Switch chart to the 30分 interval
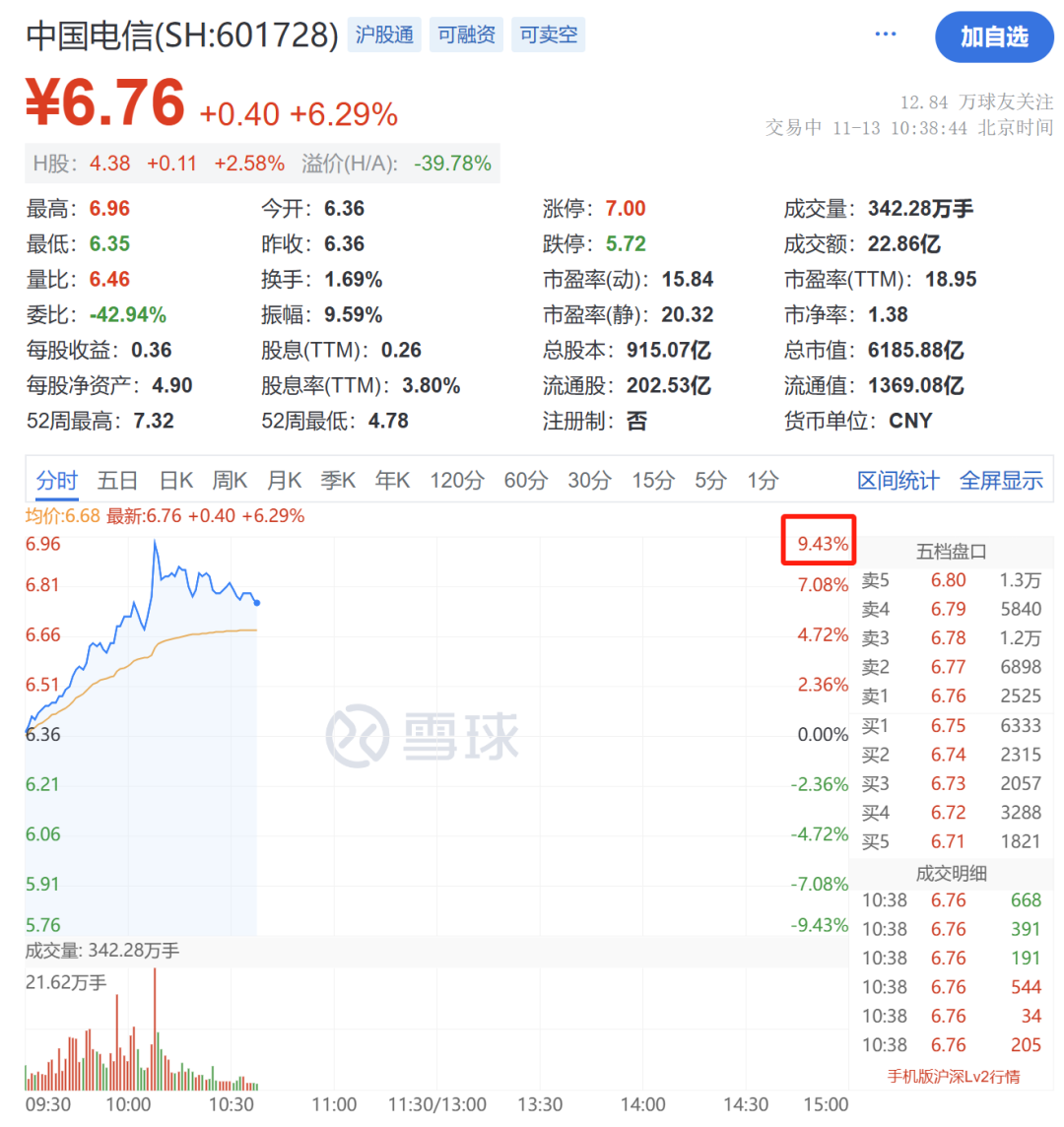 click(589, 481)
